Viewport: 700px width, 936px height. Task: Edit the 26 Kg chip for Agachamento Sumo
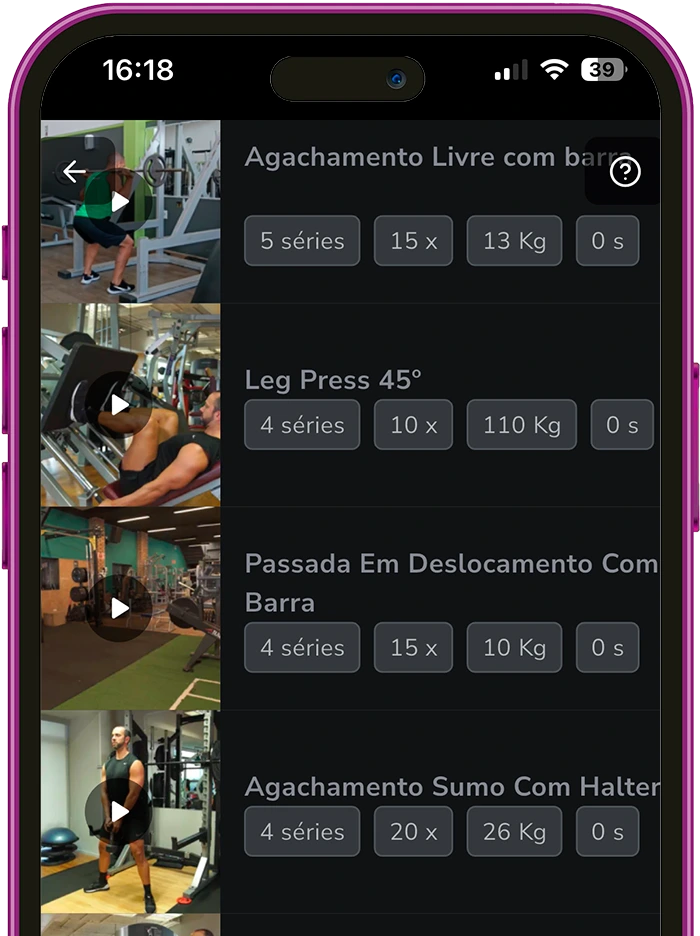514,831
